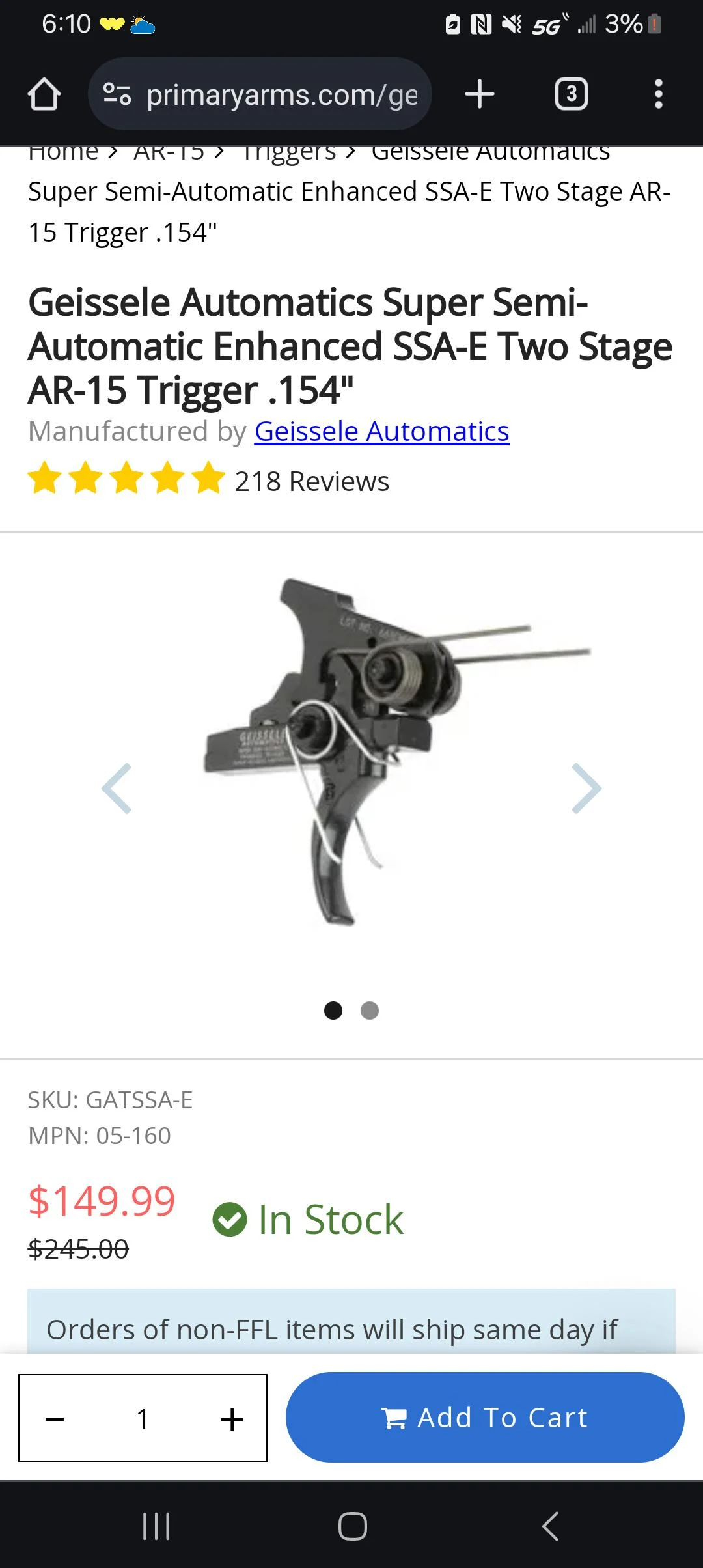703x1568 pixels.
Task: Open the tab switcher showing 3 tabs
Action: [x=571, y=93]
